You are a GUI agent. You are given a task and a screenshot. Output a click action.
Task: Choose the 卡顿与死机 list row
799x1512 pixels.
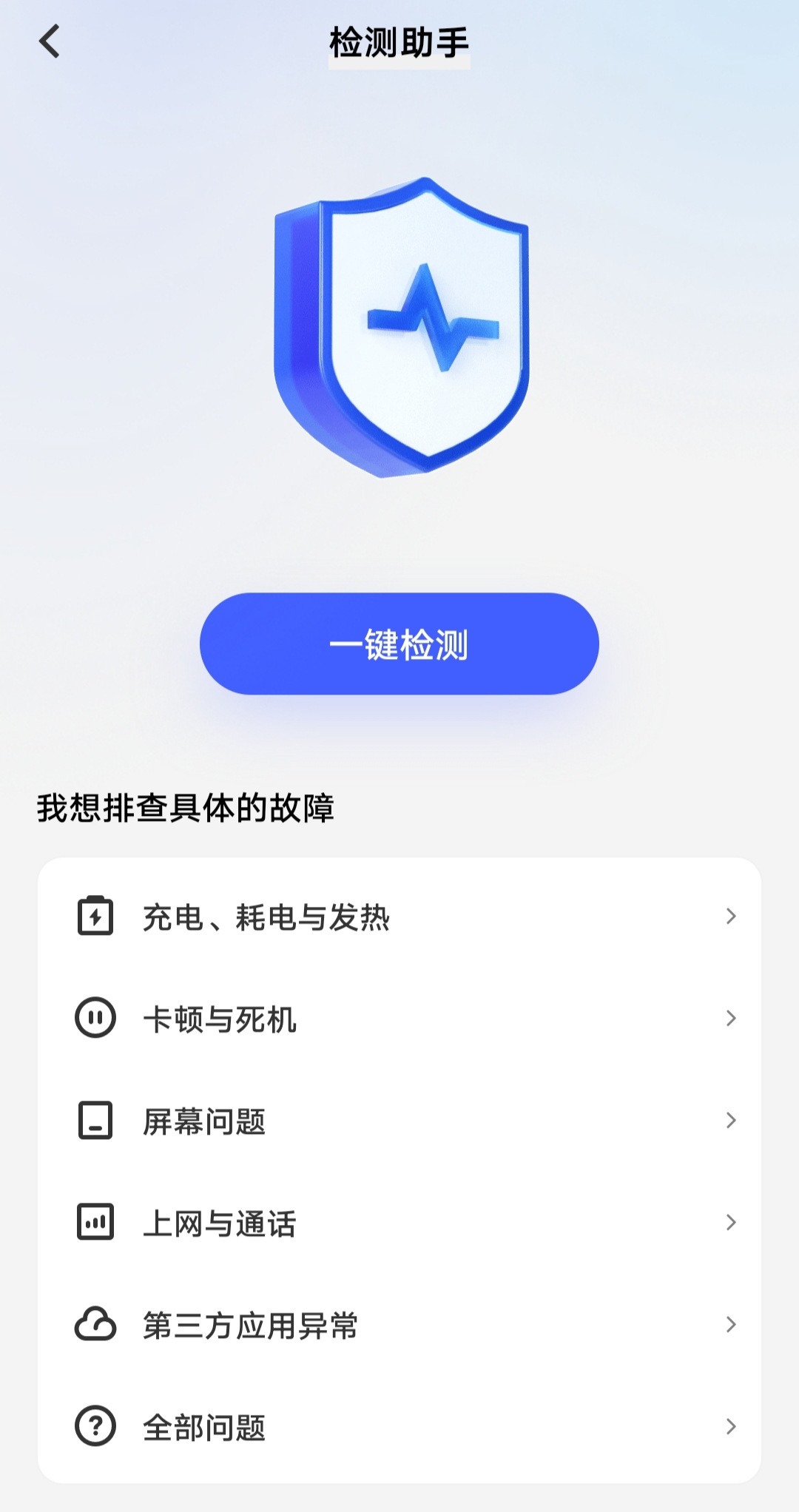[x=399, y=1019]
